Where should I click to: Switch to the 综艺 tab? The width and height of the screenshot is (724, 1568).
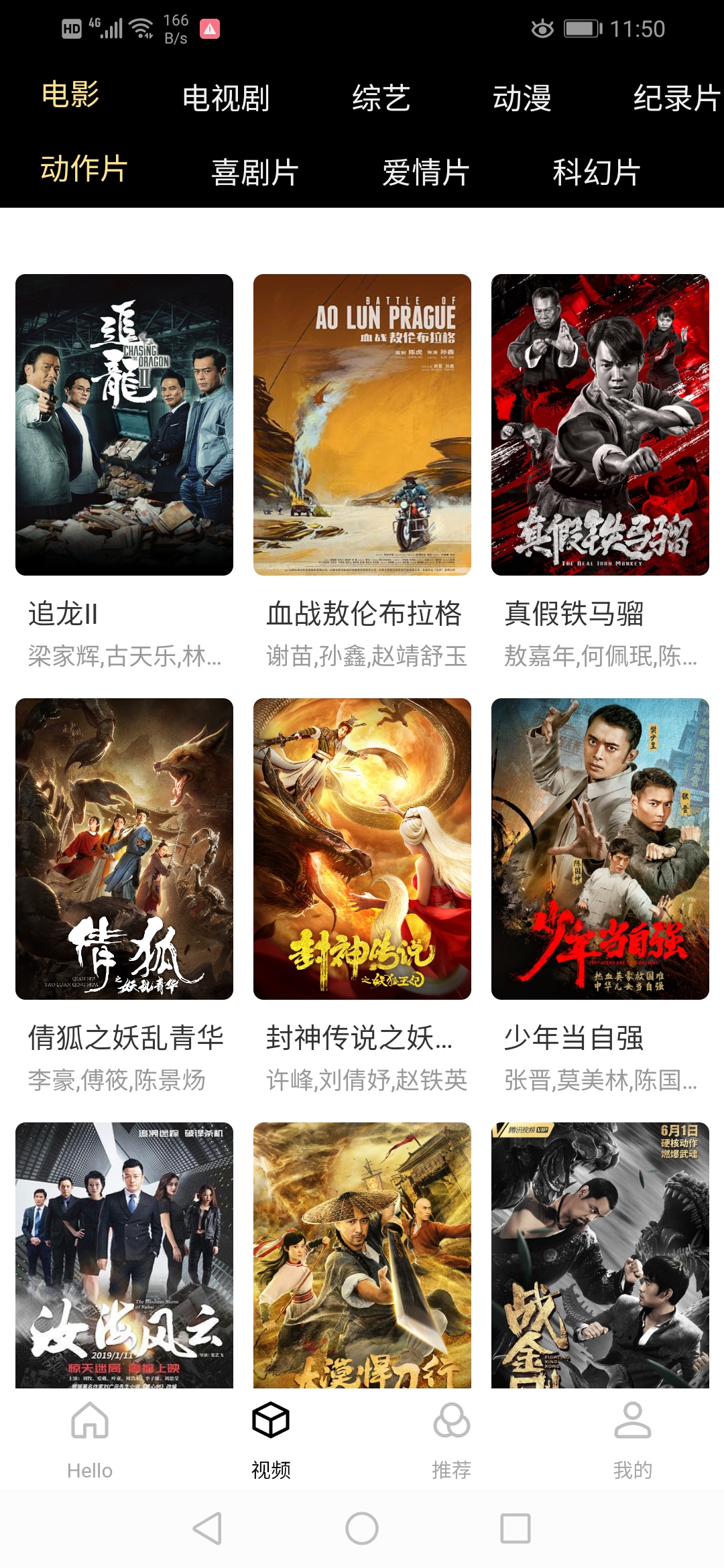click(x=381, y=98)
